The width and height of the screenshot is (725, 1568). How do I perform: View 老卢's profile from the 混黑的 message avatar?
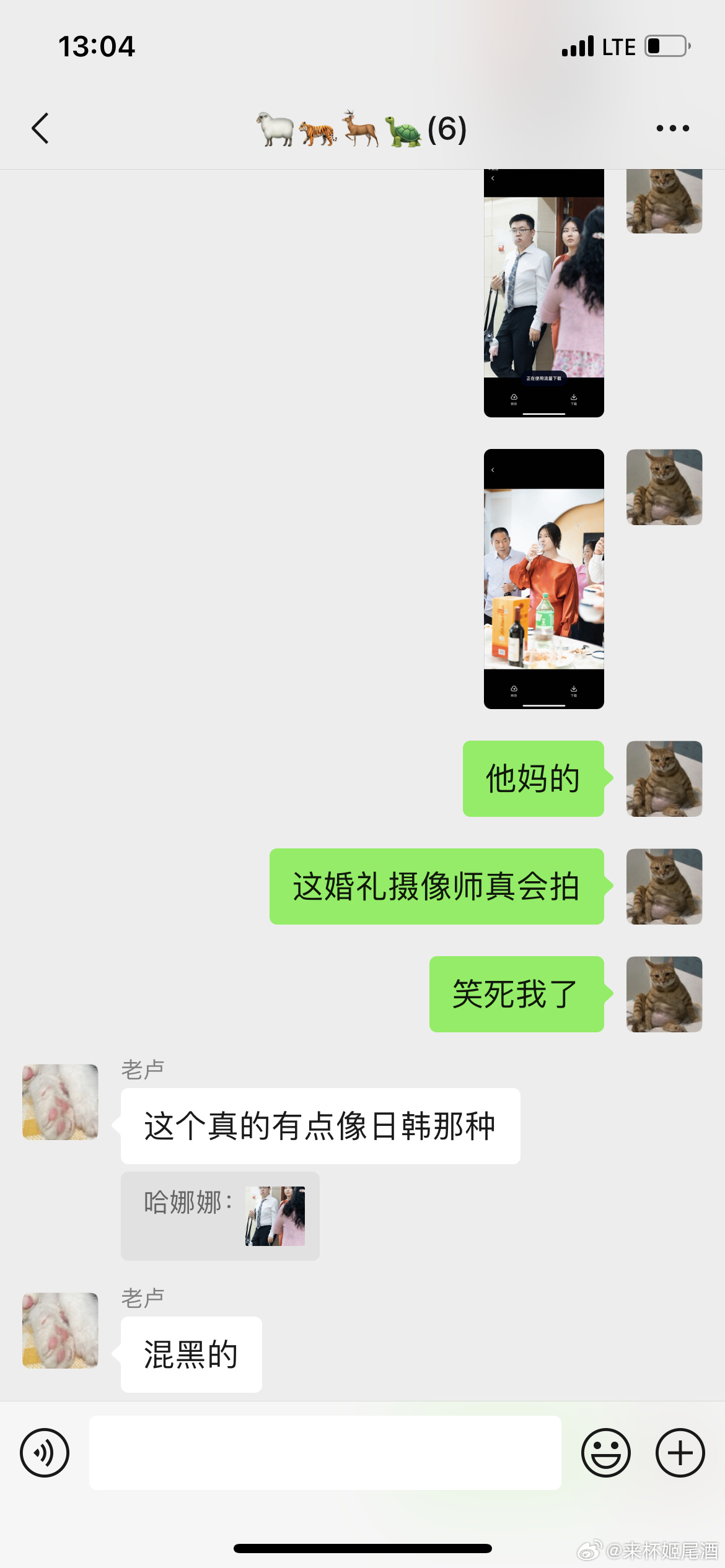pyautogui.click(x=60, y=1330)
